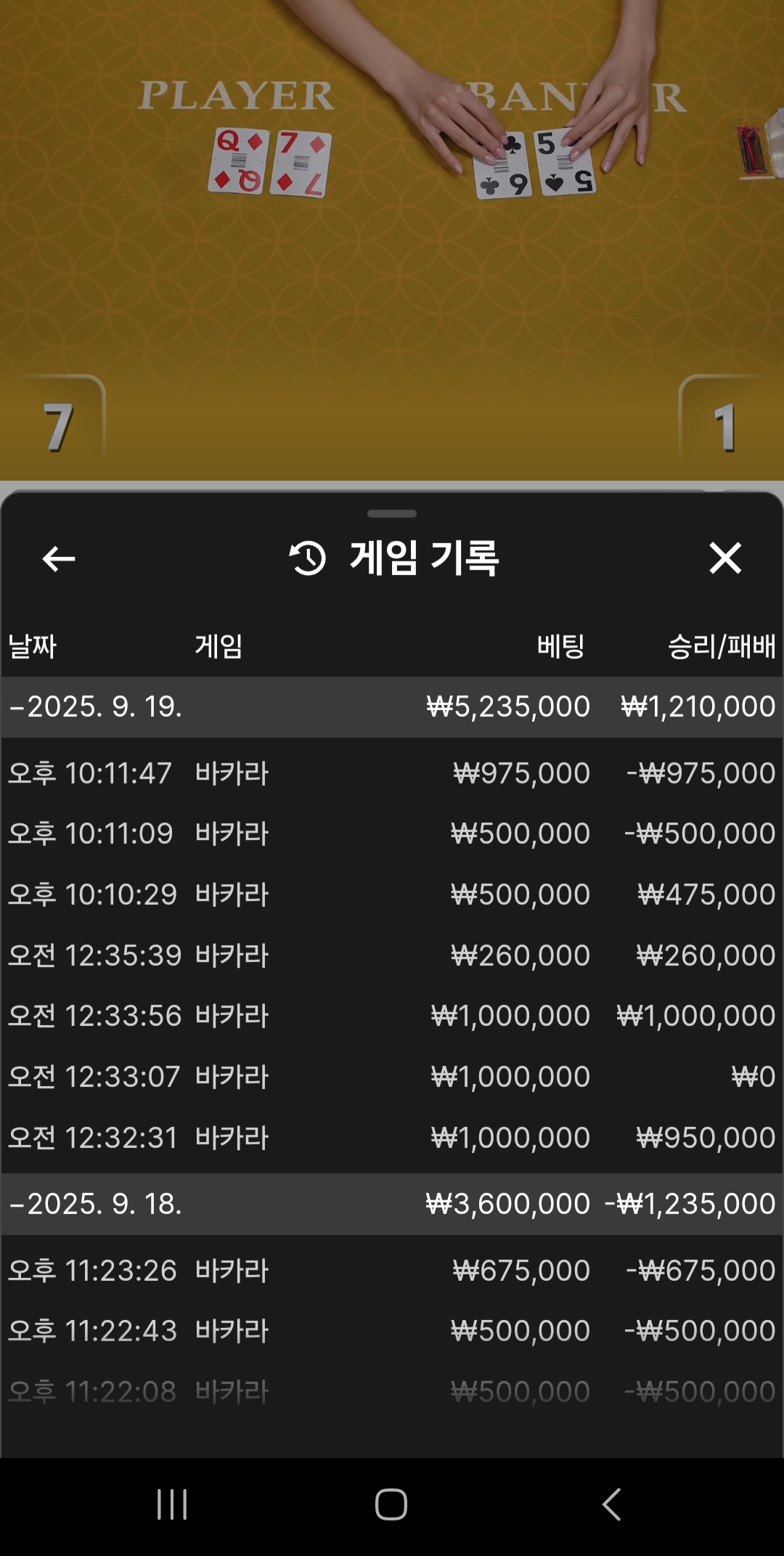
Task: Close the 게임 기록 panel
Action: 725,558
